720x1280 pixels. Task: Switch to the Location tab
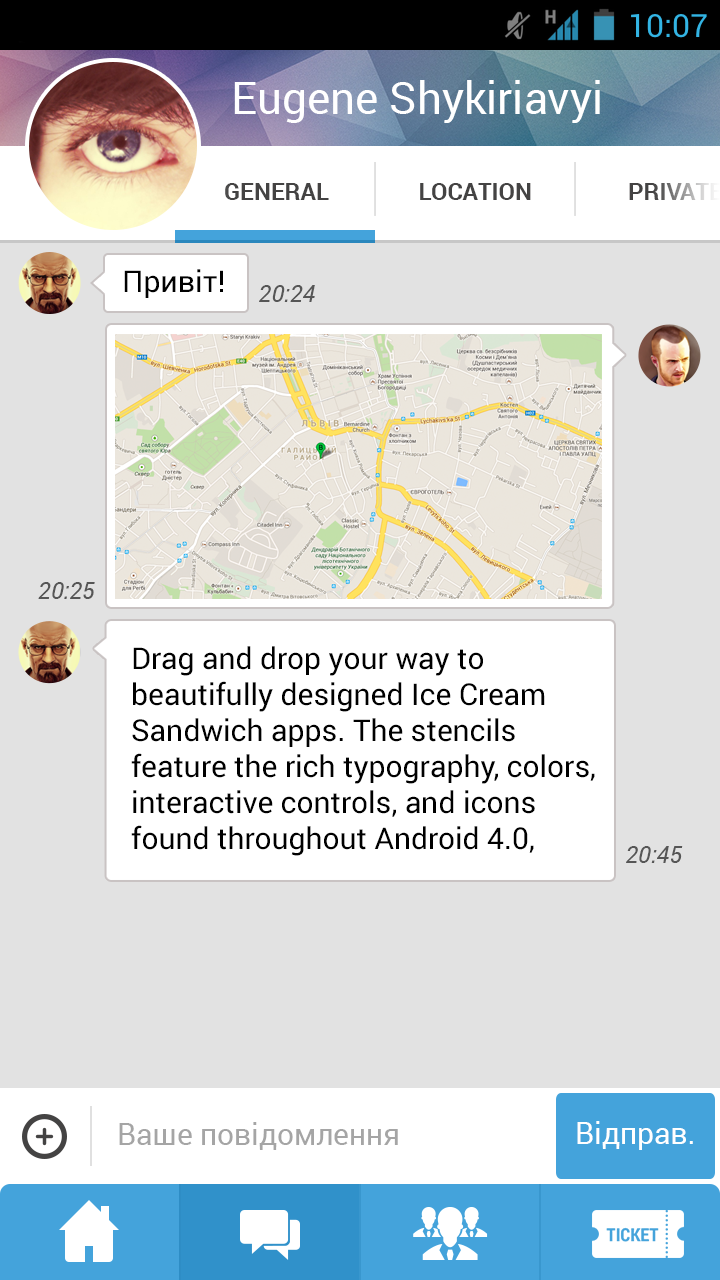point(474,192)
